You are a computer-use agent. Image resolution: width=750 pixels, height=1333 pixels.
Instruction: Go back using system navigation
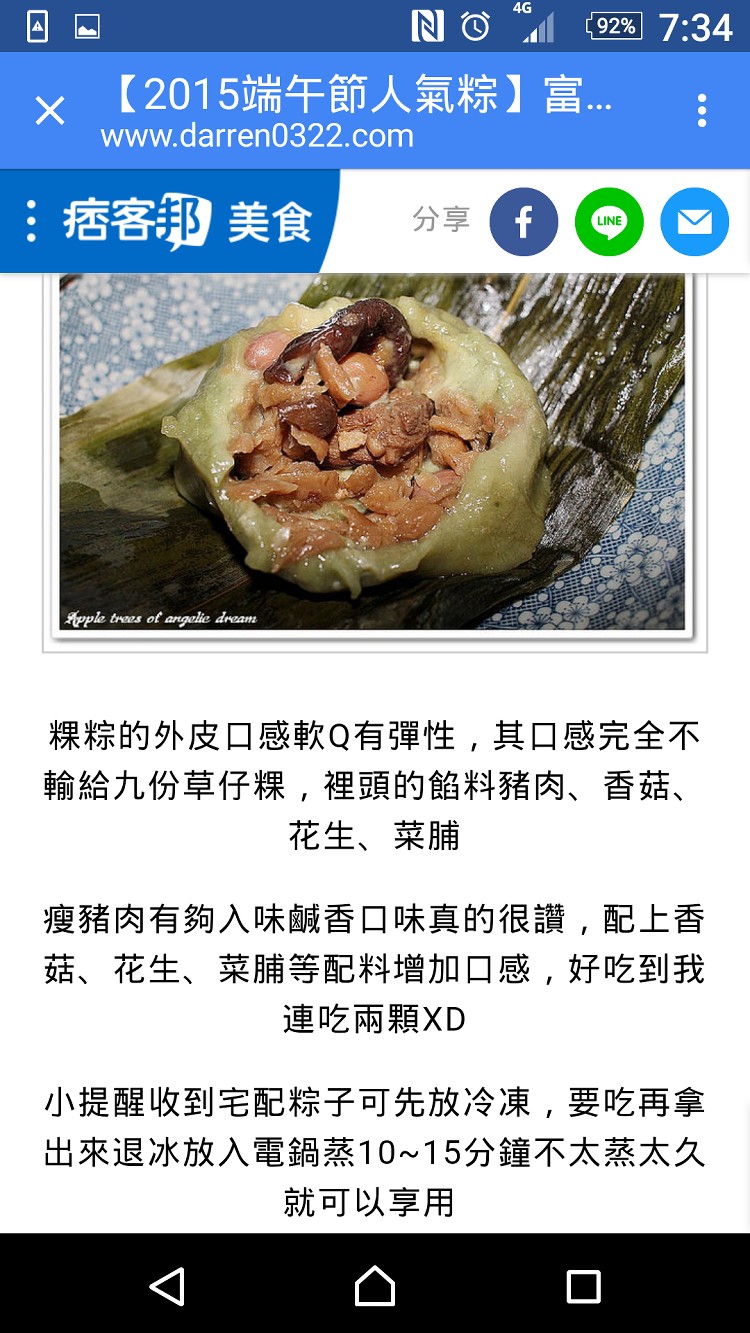coord(167,1286)
